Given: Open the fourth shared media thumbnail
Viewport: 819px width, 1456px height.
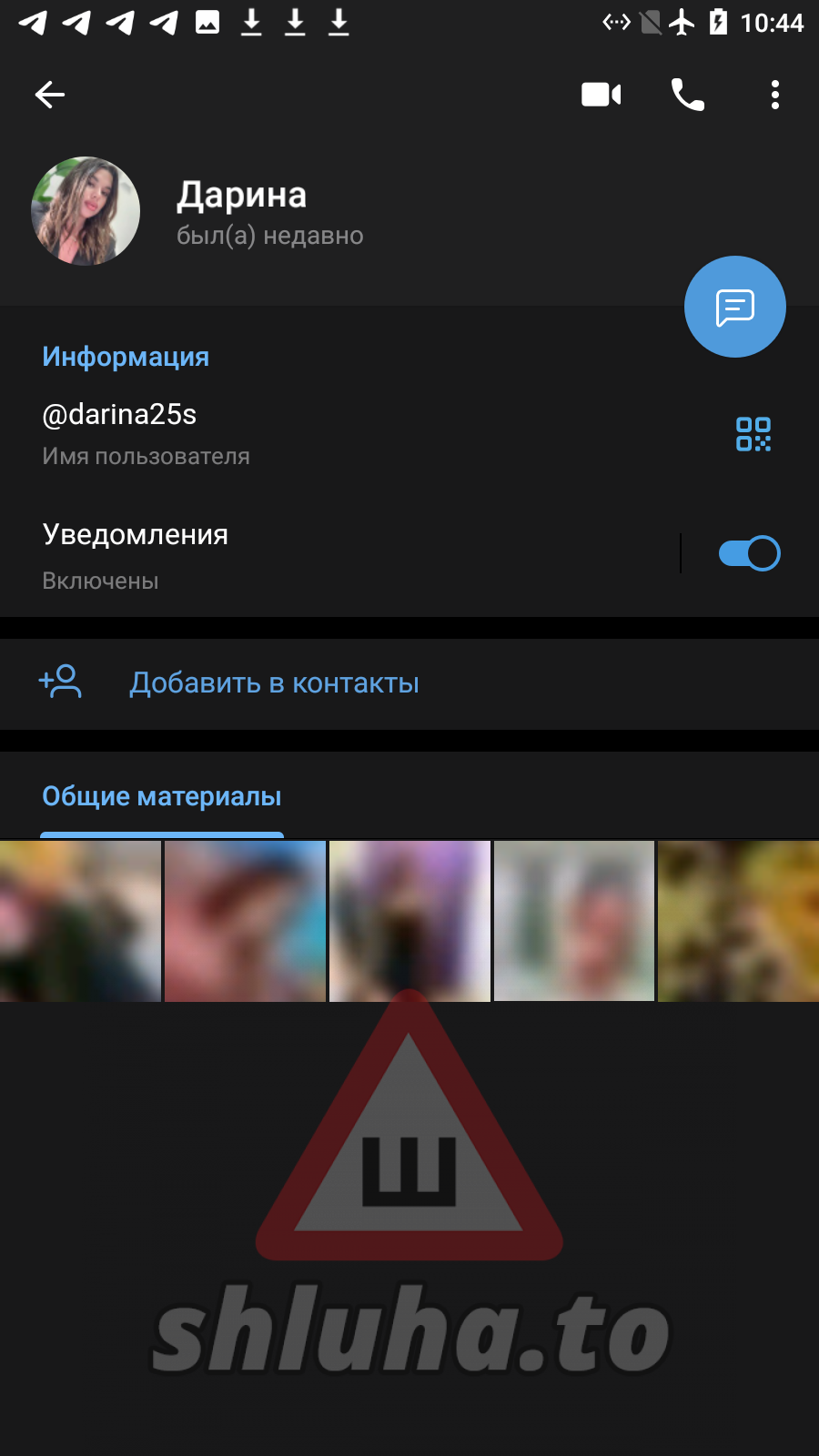Looking at the screenshot, I should 574,921.
